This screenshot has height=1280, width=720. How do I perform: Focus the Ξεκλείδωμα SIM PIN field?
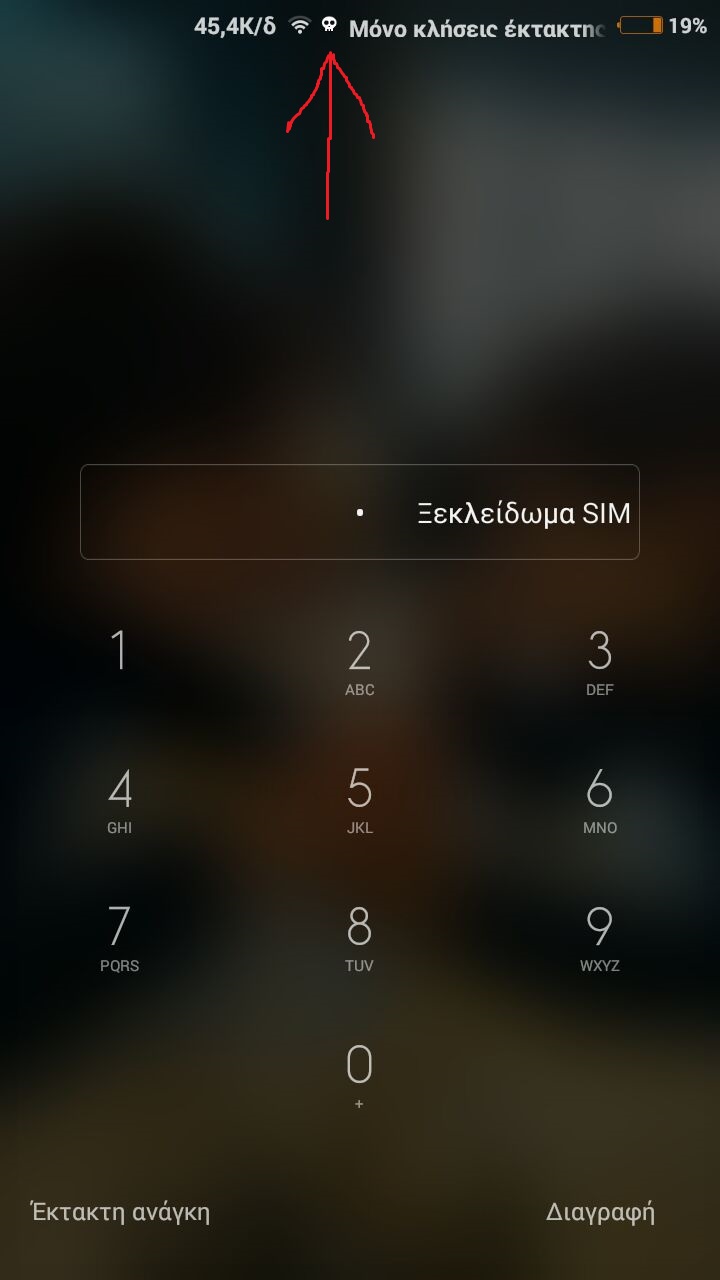359,512
